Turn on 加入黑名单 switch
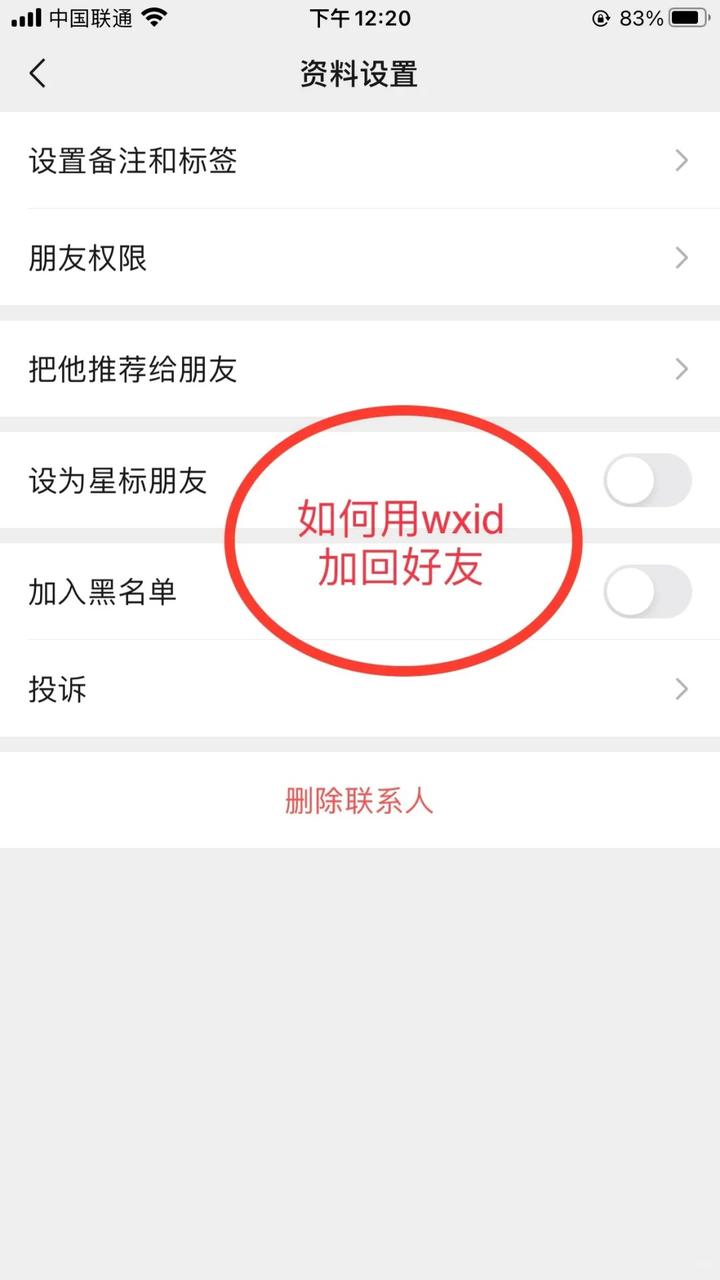 (x=647, y=591)
